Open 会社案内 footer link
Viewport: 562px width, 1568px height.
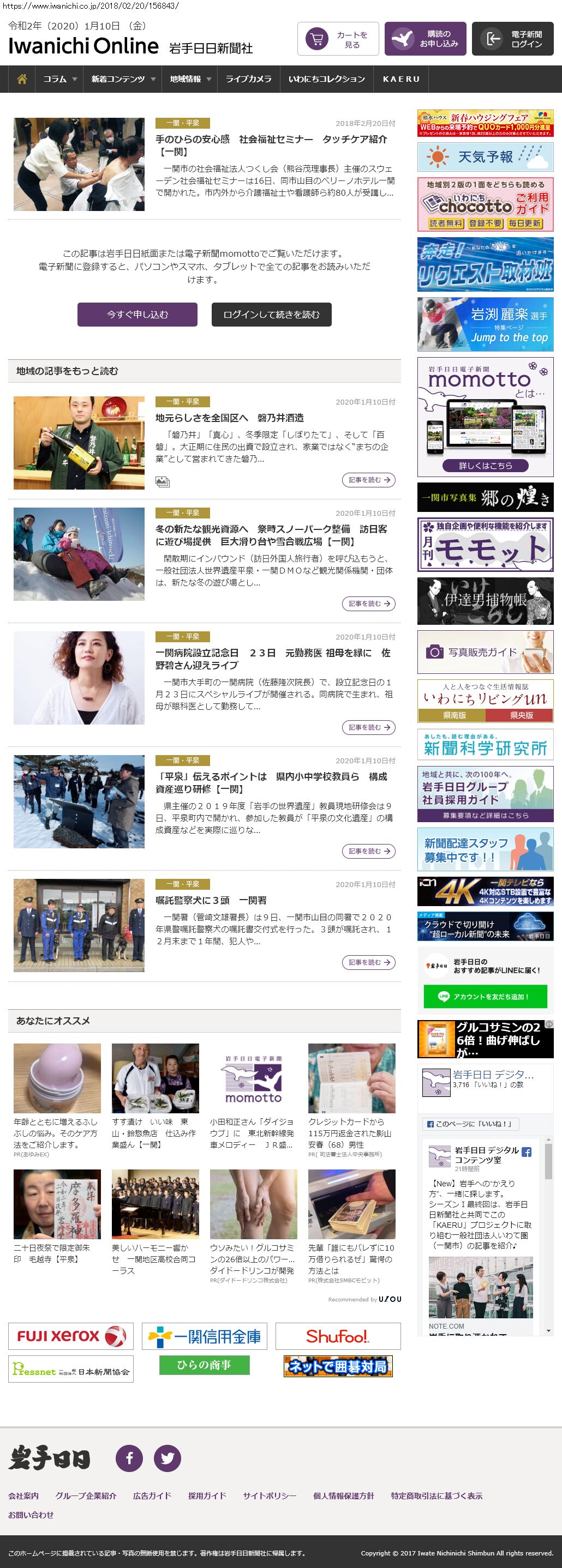(x=23, y=1495)
